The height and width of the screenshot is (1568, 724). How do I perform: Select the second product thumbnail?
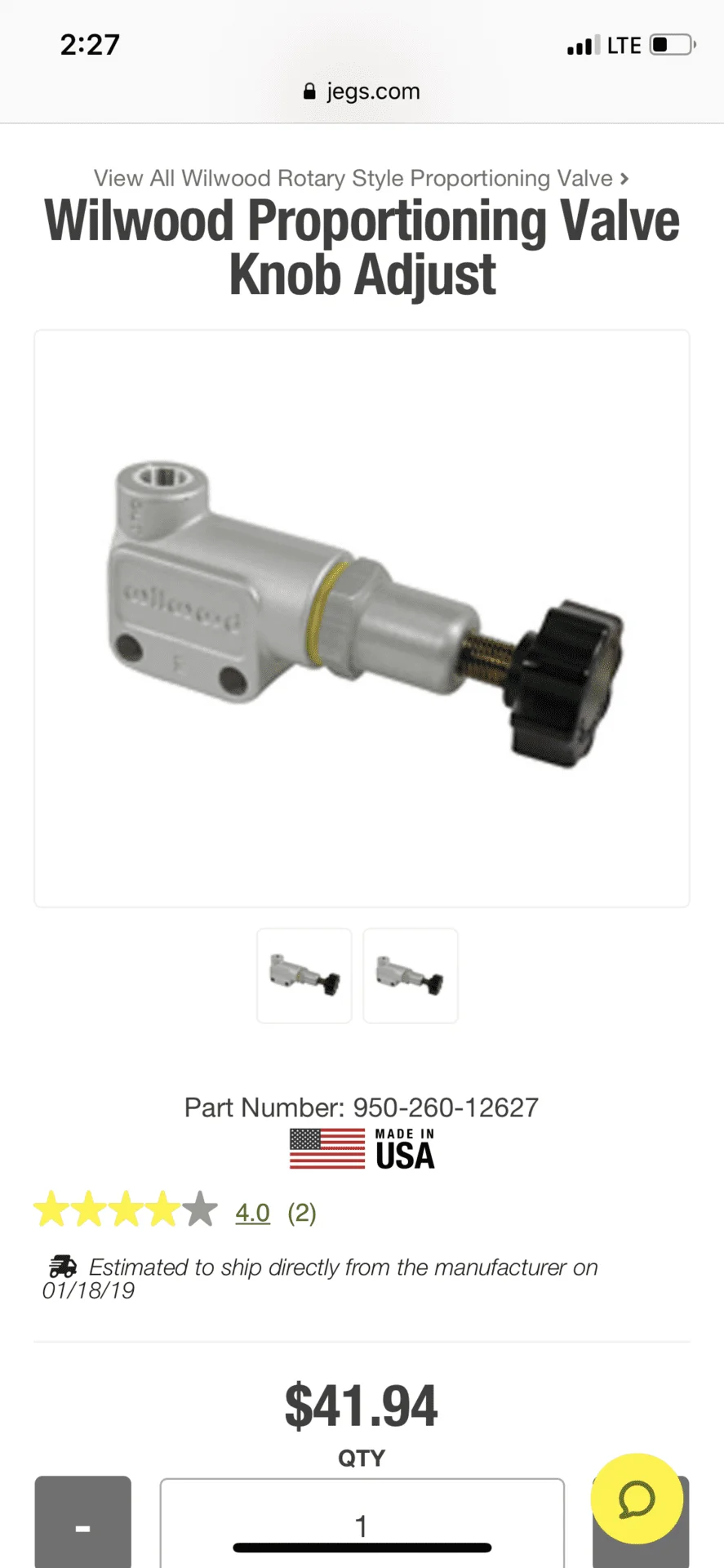click(x=410, y=975)
